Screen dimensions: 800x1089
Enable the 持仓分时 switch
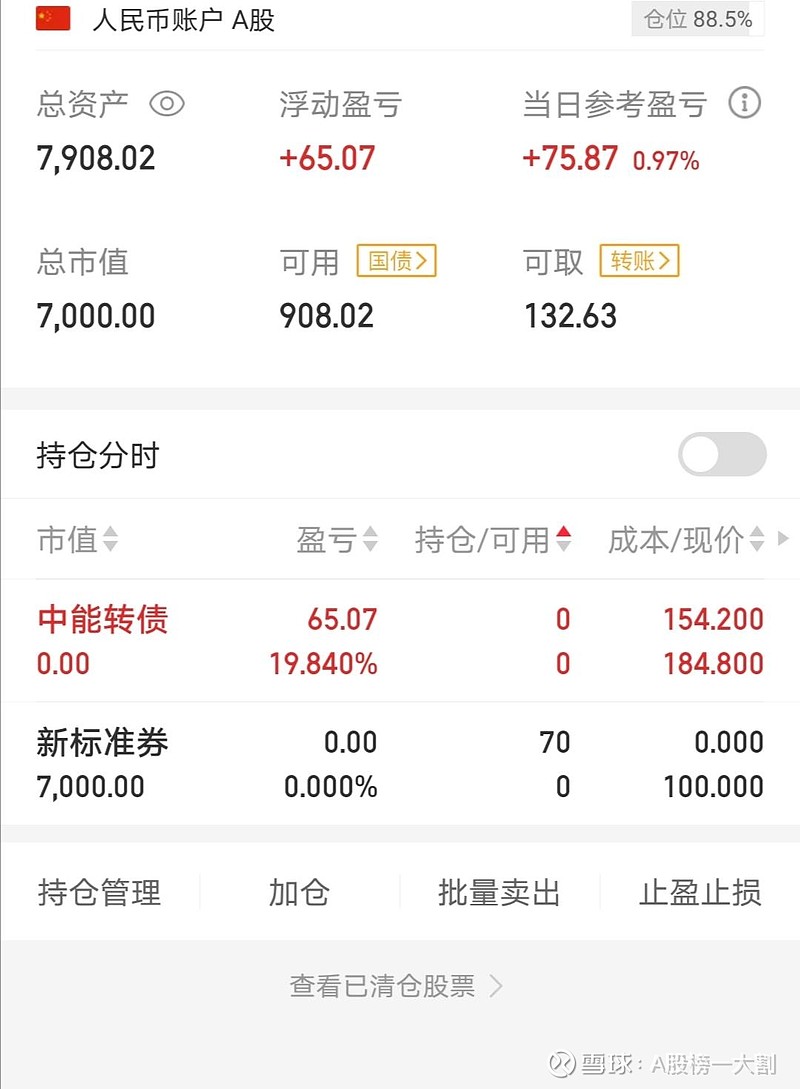click(x=721, y=454)
